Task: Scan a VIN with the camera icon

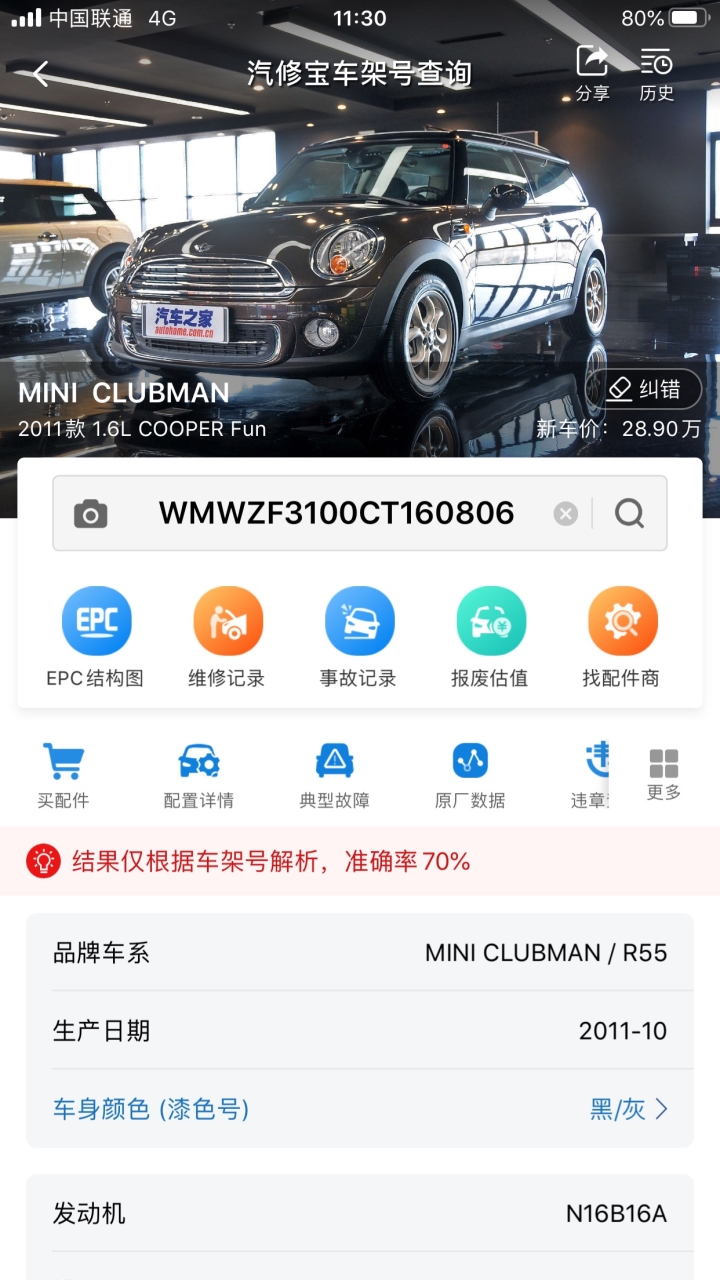Action: click(90, 514)
